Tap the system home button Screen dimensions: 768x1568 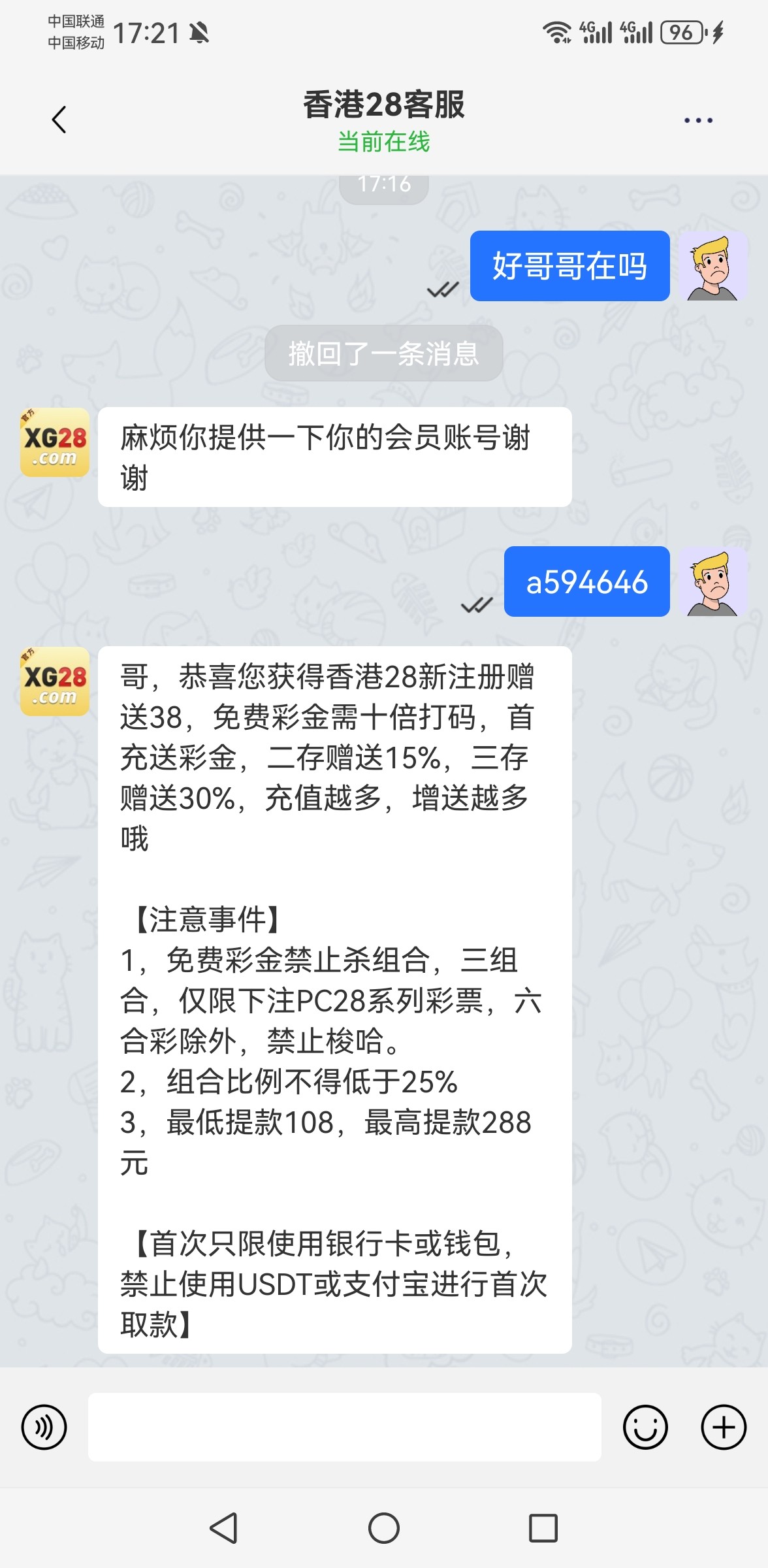[384, 1528]
